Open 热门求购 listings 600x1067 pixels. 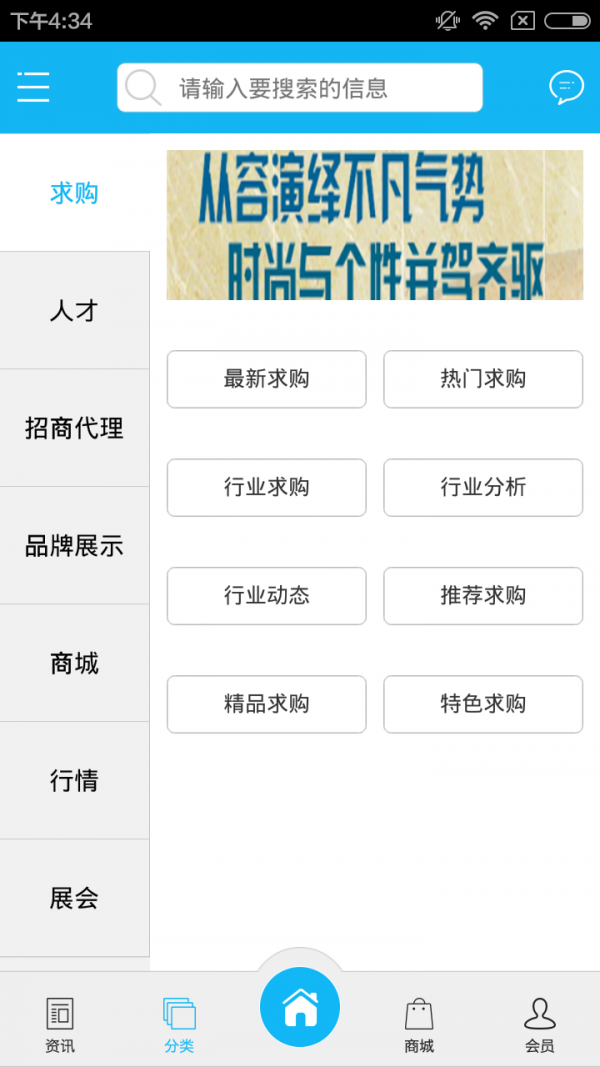483,379
